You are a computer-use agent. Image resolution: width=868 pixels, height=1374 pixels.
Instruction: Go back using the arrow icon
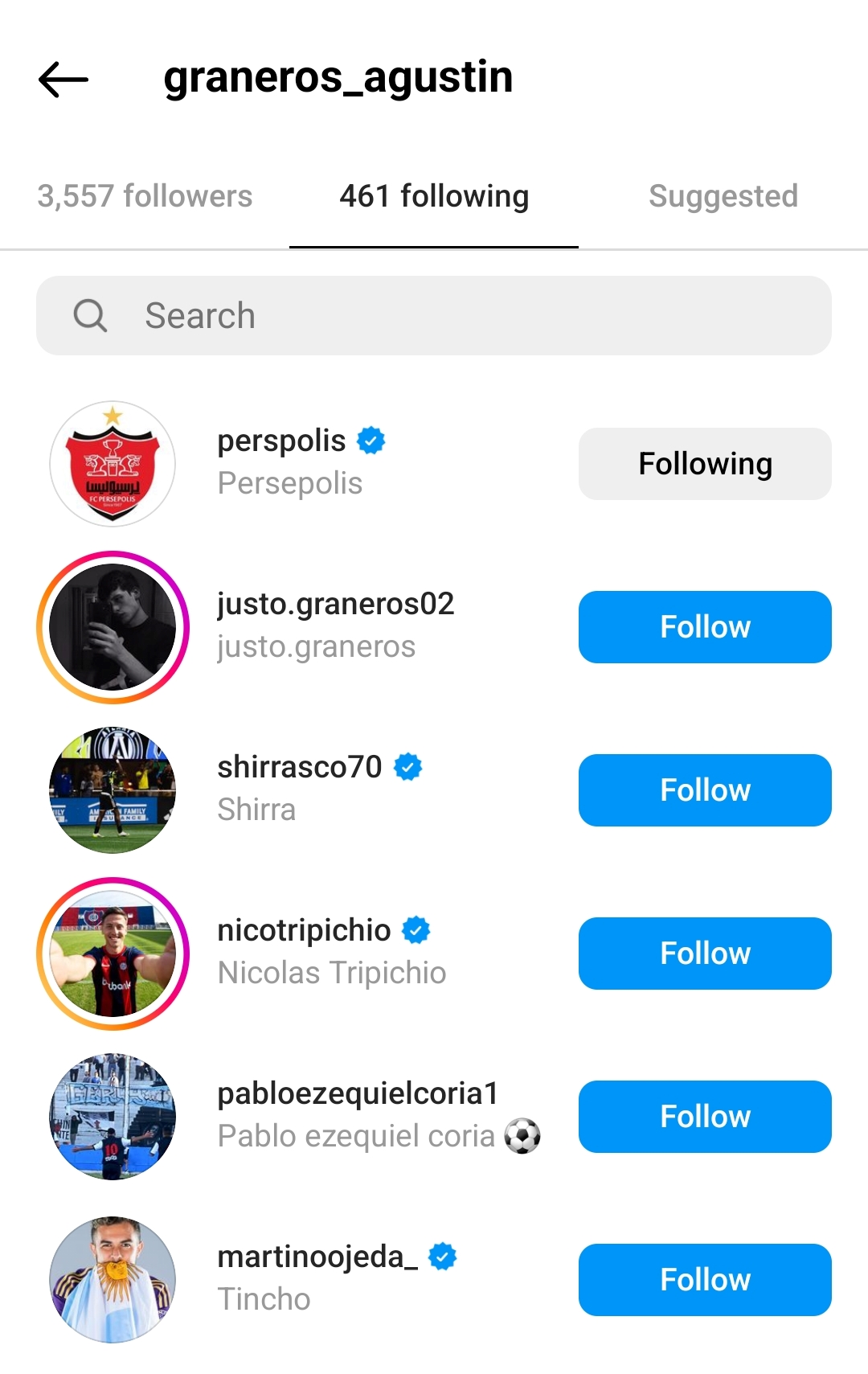pos(63,79)
